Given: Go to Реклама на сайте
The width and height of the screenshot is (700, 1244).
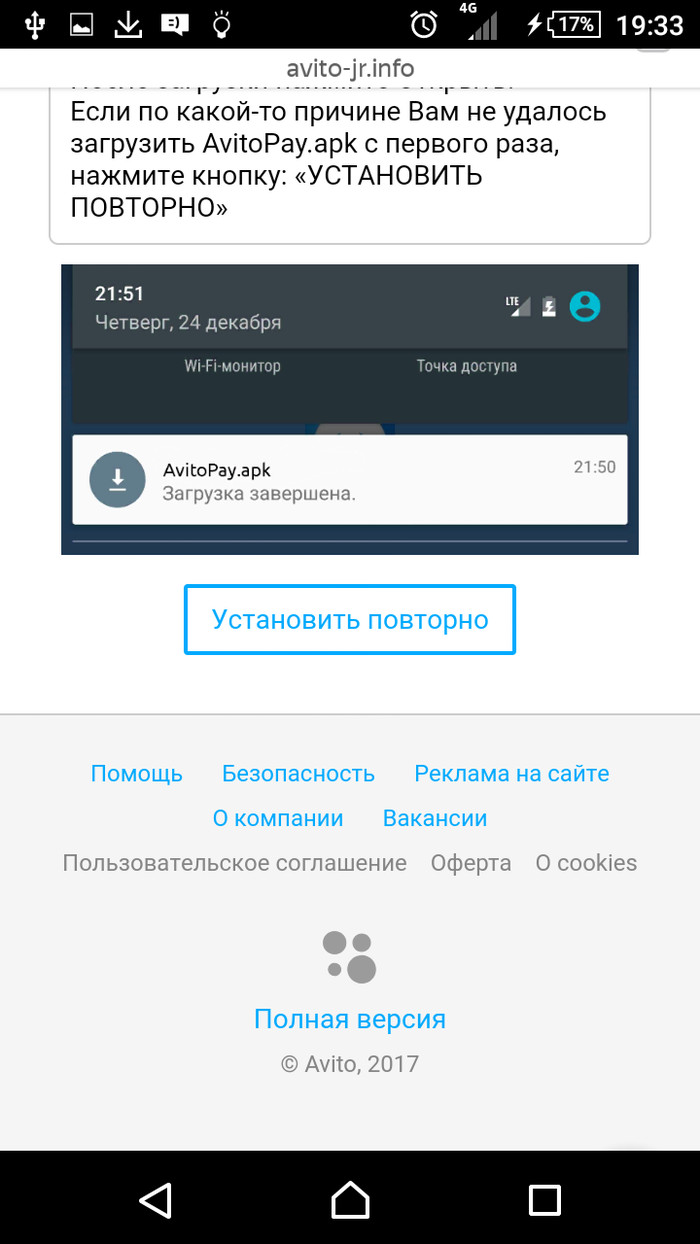Looking at the screenshot, I should pos(511,773).
